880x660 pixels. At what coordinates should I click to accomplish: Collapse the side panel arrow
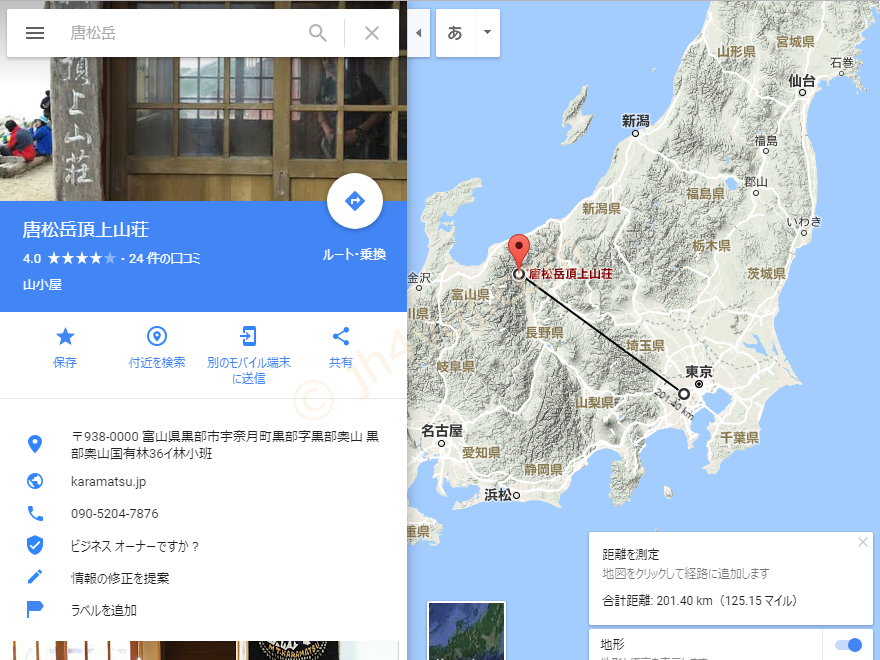pyautogui.click(x=419, y=33)
